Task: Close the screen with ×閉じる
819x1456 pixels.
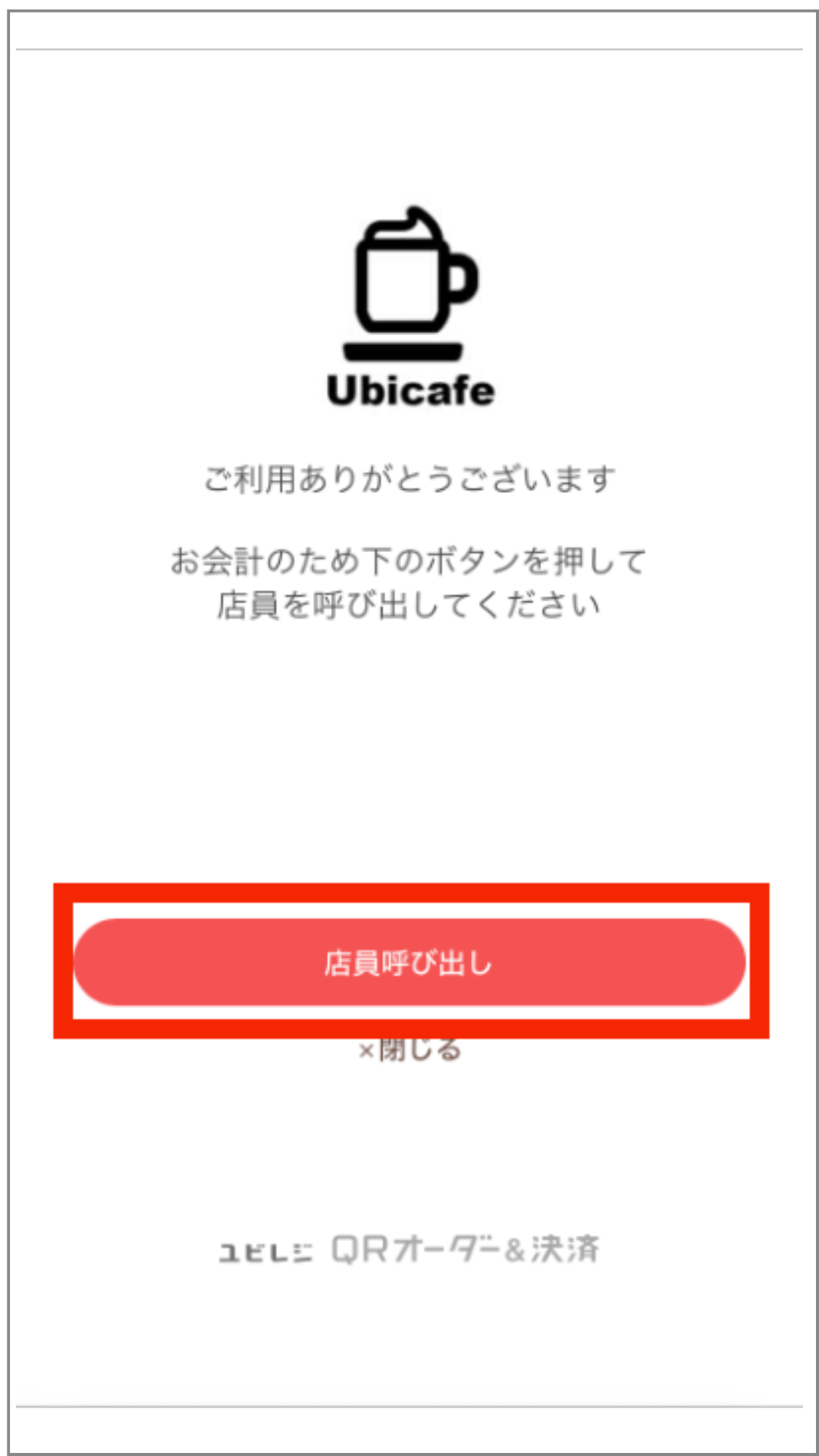Action: 409,1050
